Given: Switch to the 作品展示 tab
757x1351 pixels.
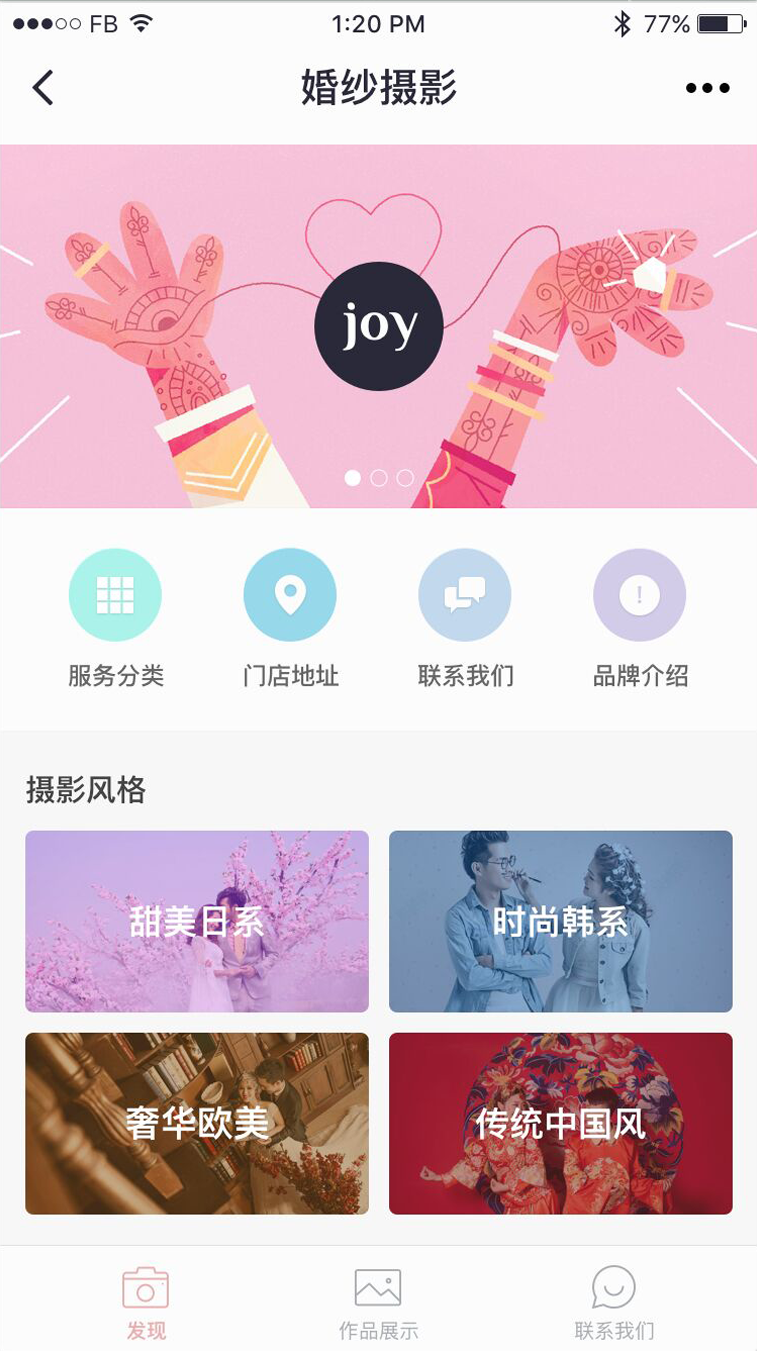Looking at the screenshot, I should pyautogui.click(x=378, y=1303).
